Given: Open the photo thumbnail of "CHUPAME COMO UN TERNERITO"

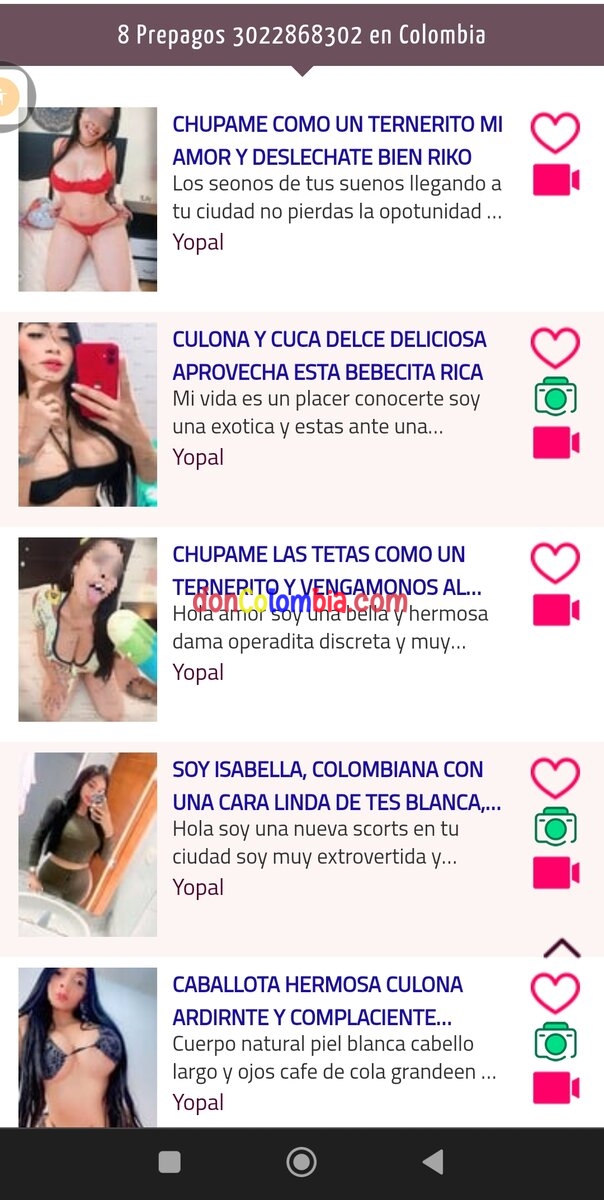Looking at the screenshot, I should point(88,199).
